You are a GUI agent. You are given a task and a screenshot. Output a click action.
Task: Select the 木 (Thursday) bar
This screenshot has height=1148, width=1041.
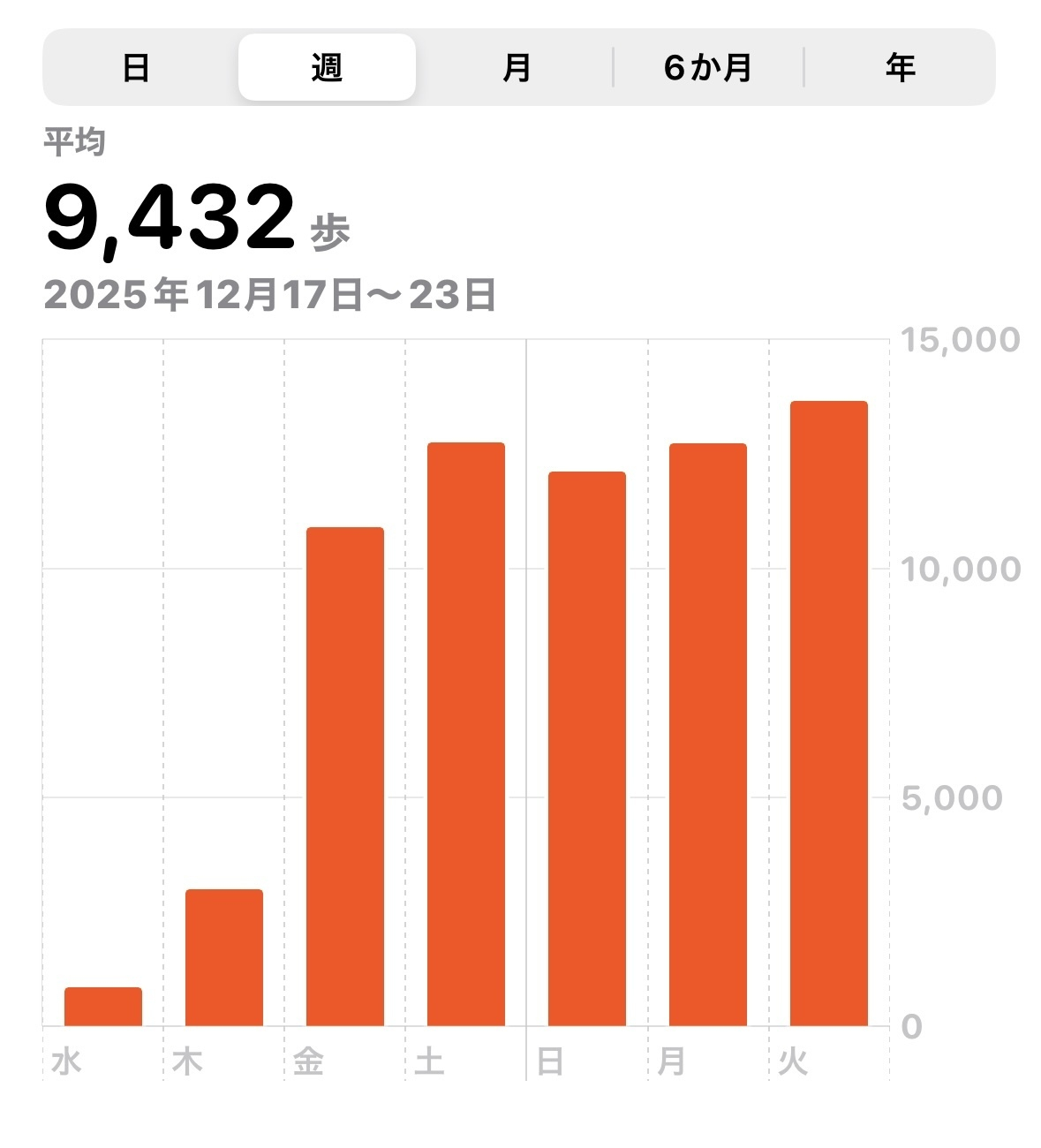click(224, 957)
